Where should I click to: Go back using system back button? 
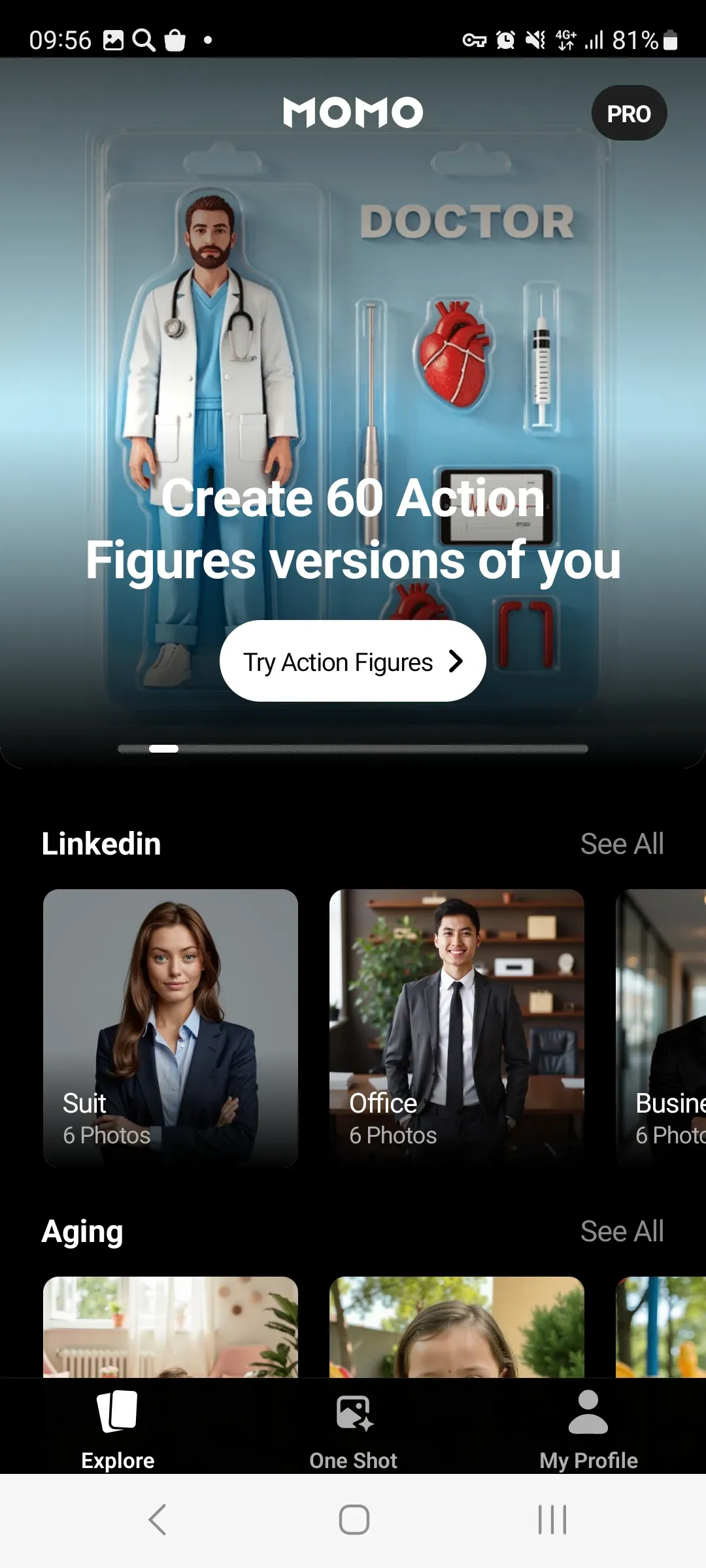click(158, 1519)
